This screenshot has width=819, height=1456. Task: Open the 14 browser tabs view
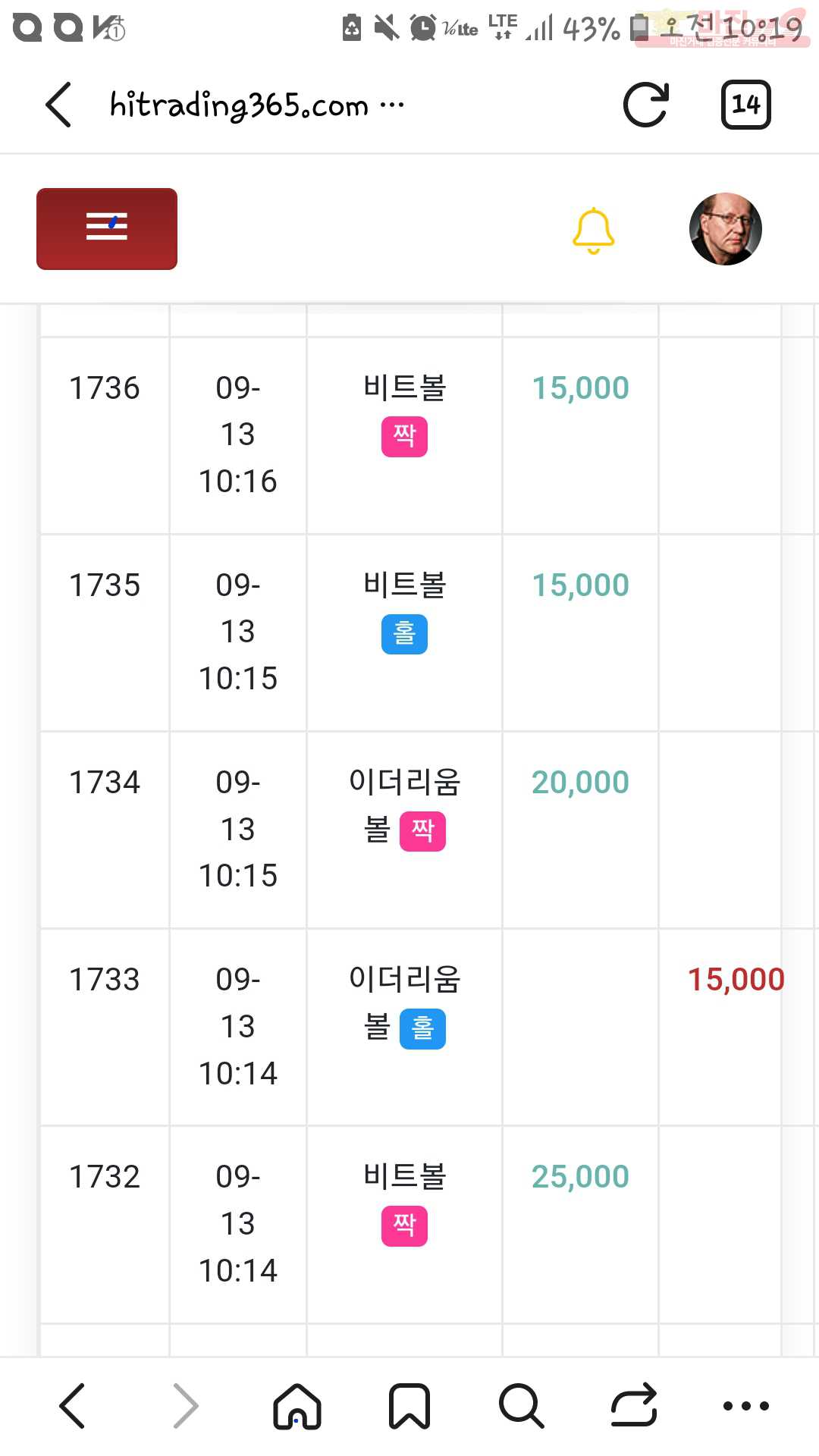point(745,105)
